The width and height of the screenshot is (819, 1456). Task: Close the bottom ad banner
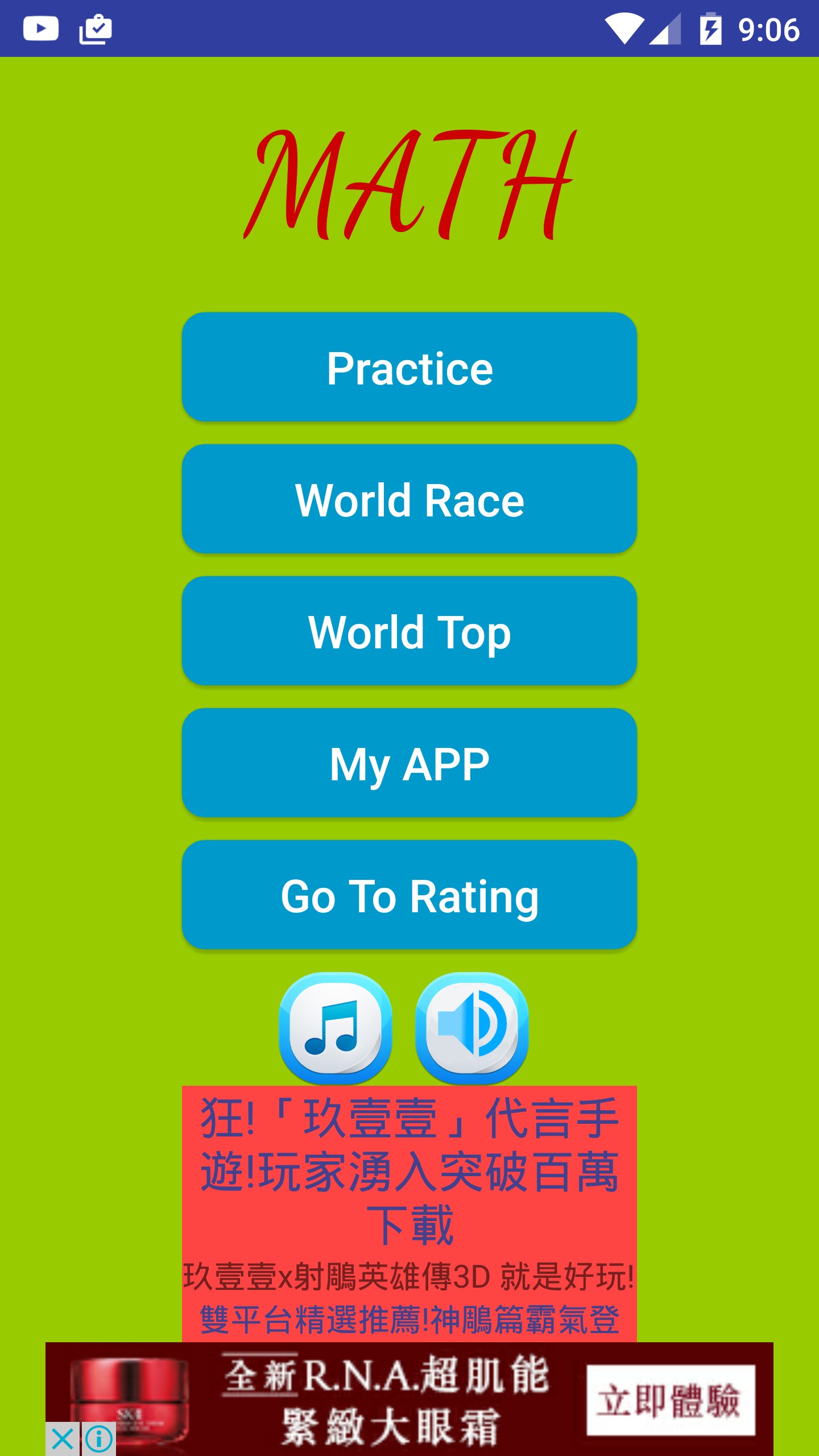[x=62, y=1440]
